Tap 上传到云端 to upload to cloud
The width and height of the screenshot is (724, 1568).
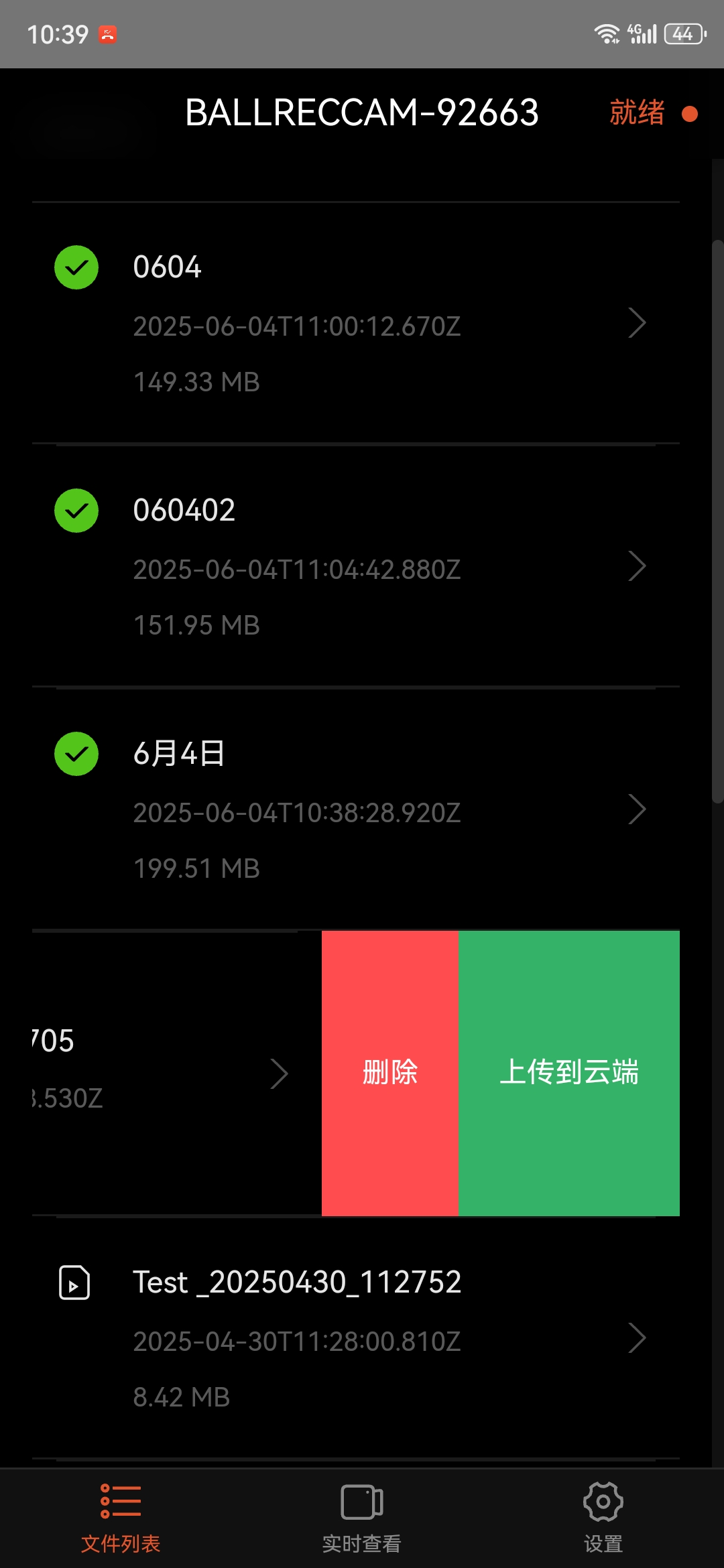(x=569, y=1073)
